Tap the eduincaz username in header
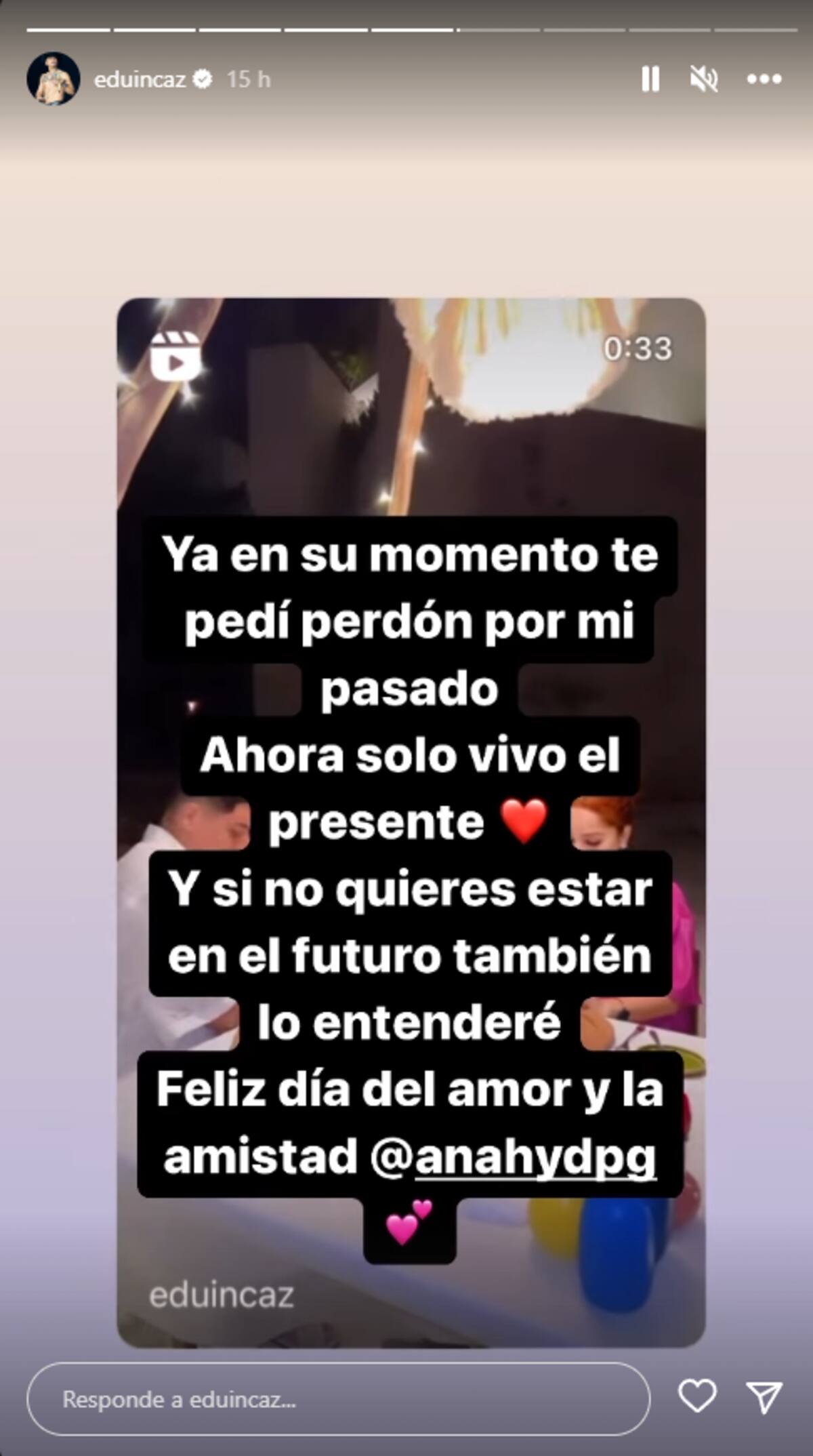813x1456 pixels. pyautogui.click(x=140, y=79)
